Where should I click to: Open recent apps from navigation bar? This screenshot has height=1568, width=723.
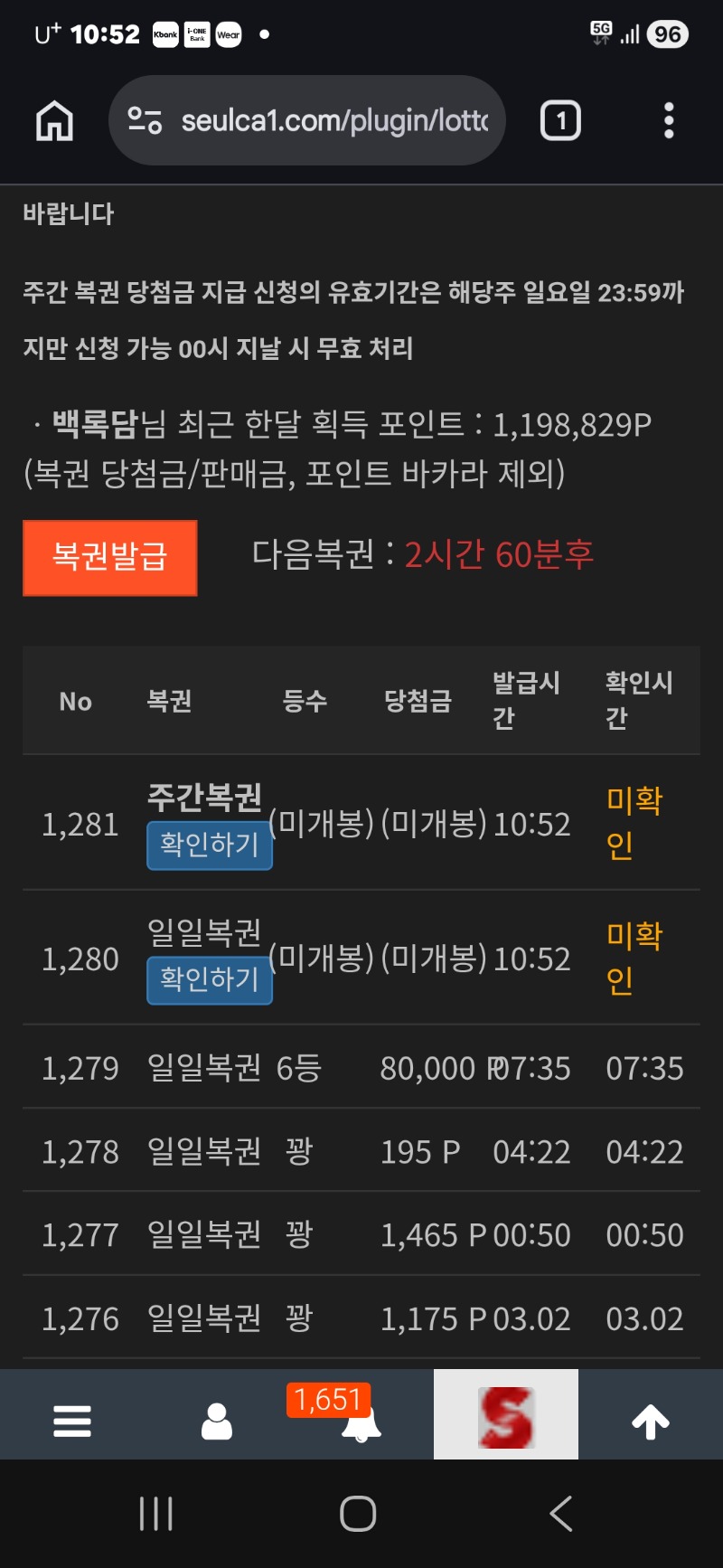(x=156, y=1513)
